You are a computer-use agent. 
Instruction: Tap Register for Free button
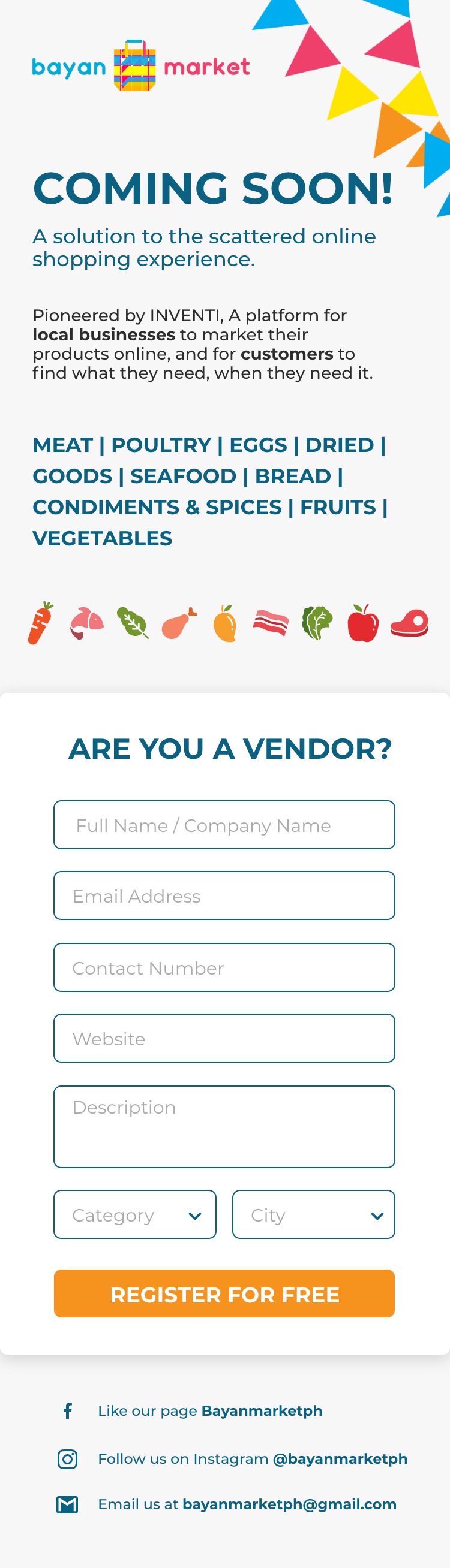pyautogui.click(x=224, y=1293)
